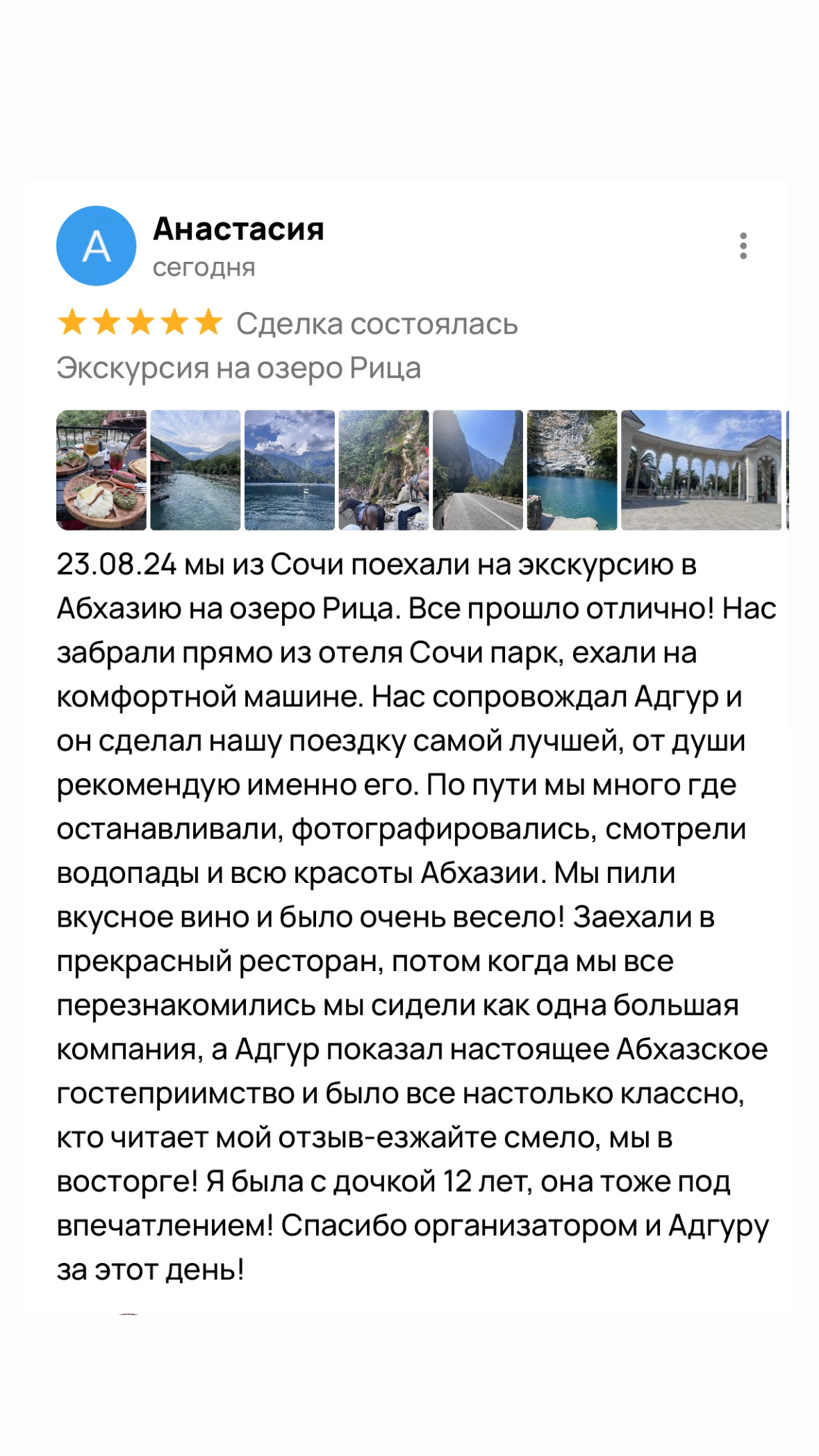Open the lake with boats photo
The image size is (819, 1456).
click(290, 470)
